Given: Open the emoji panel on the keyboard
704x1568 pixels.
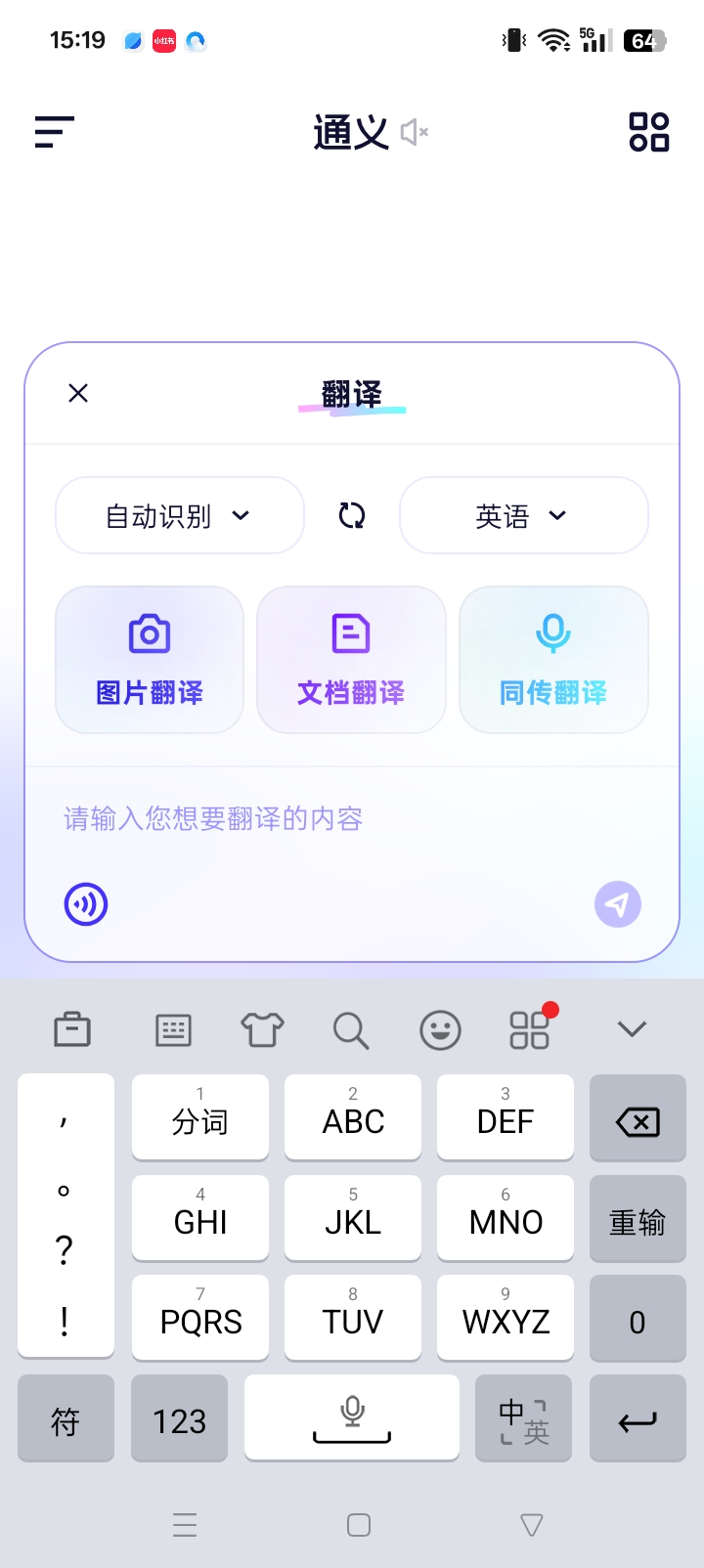Looking at the screenshot, I should pos(440,1029).
